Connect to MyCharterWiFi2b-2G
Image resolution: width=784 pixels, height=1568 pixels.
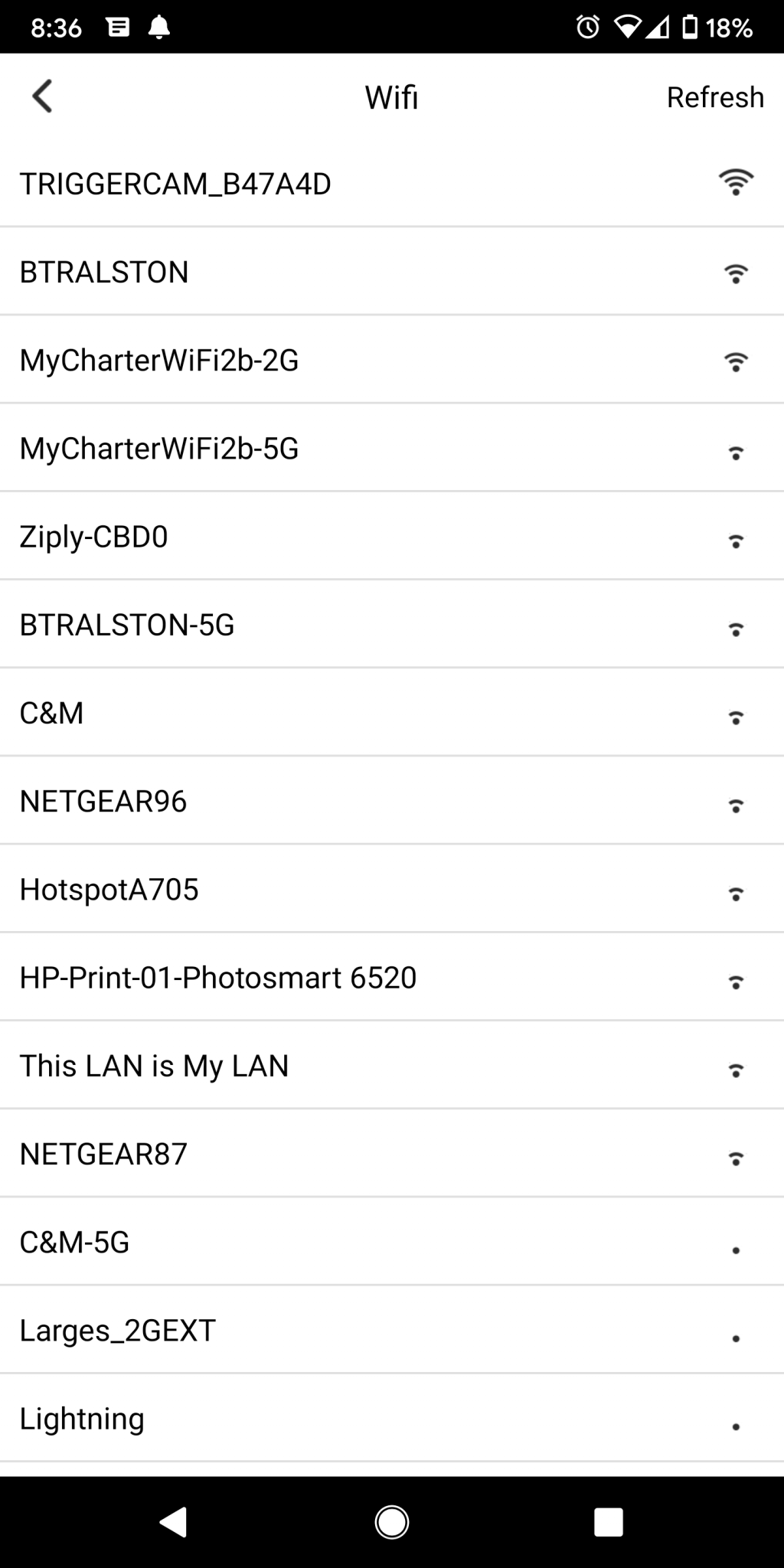tap(392, 359)
